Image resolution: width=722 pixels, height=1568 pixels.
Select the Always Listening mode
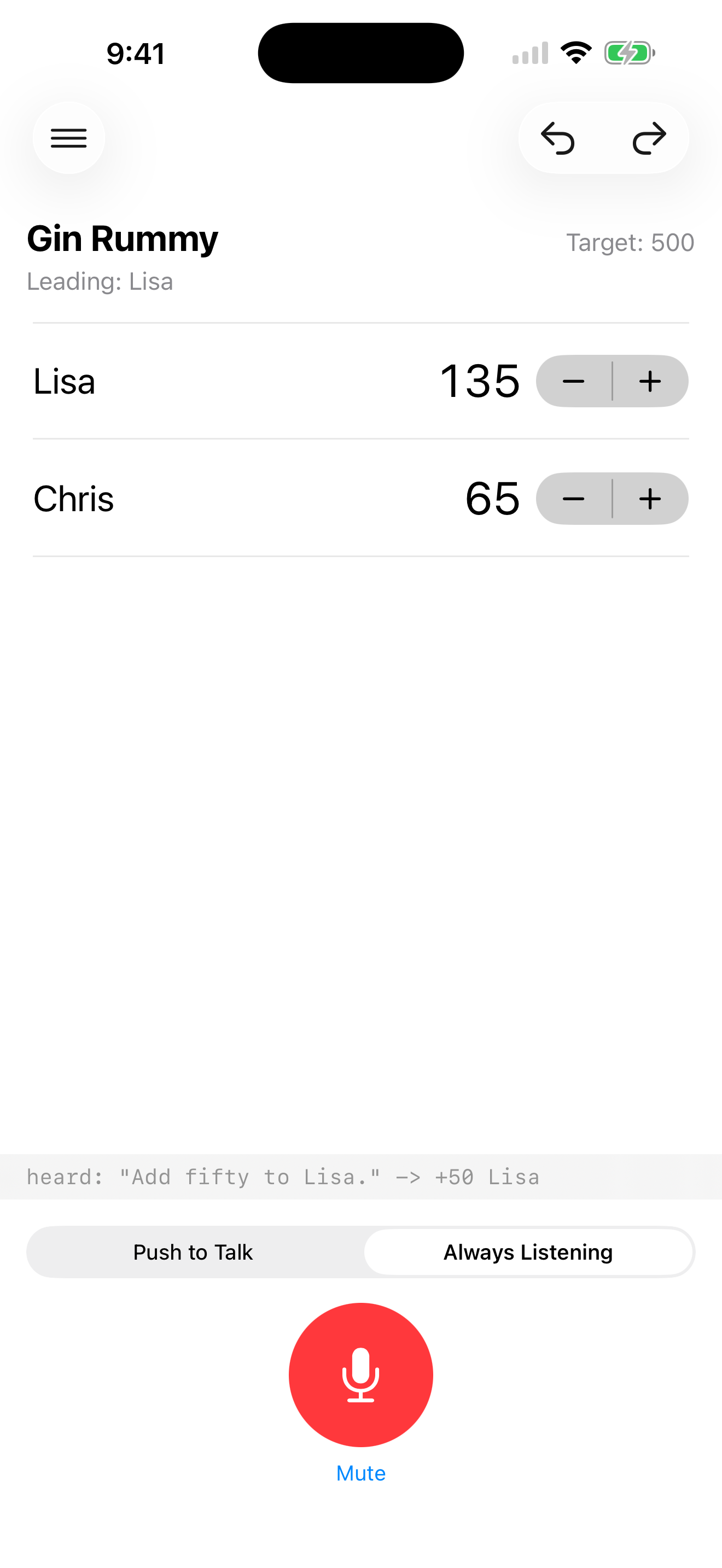528,1252
